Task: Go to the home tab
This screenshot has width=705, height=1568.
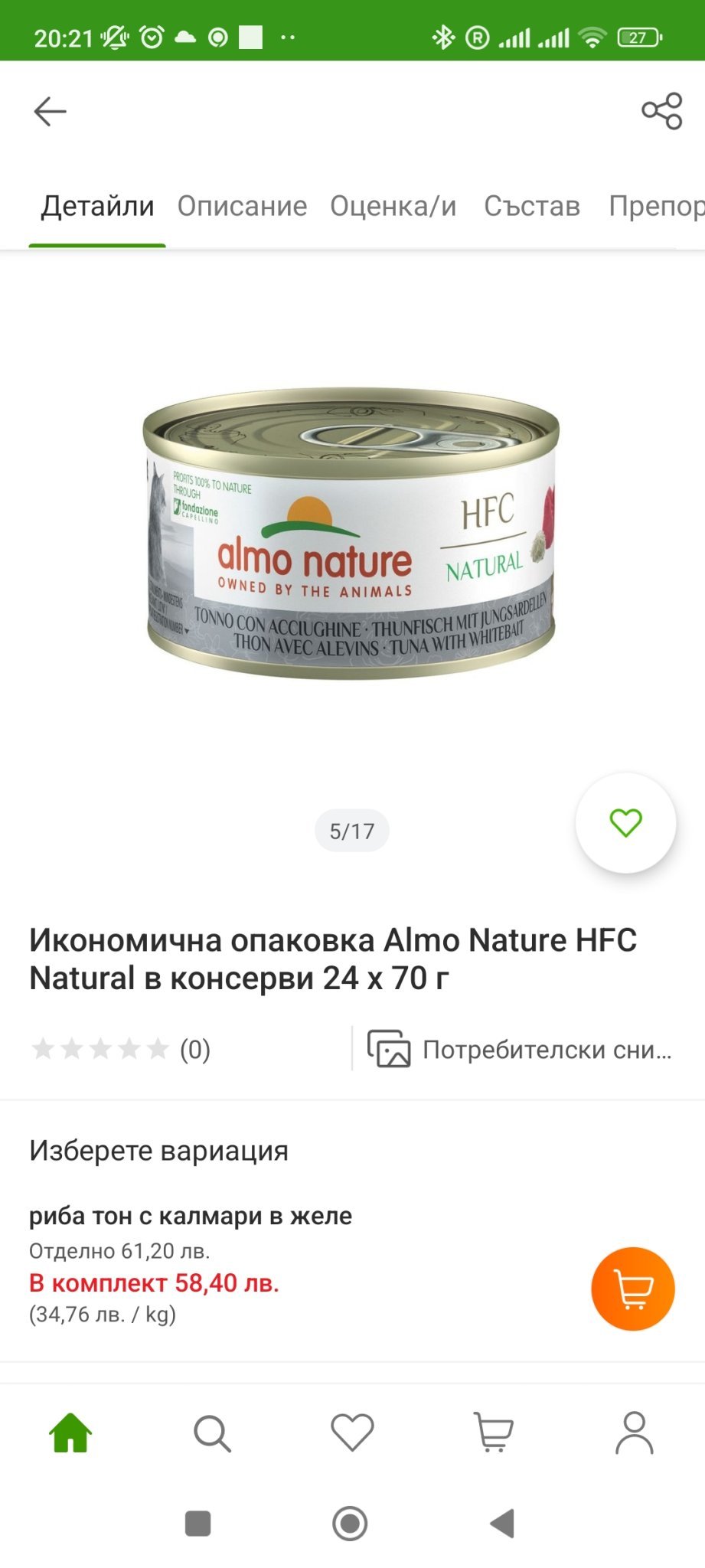Action: point(70,1432)
